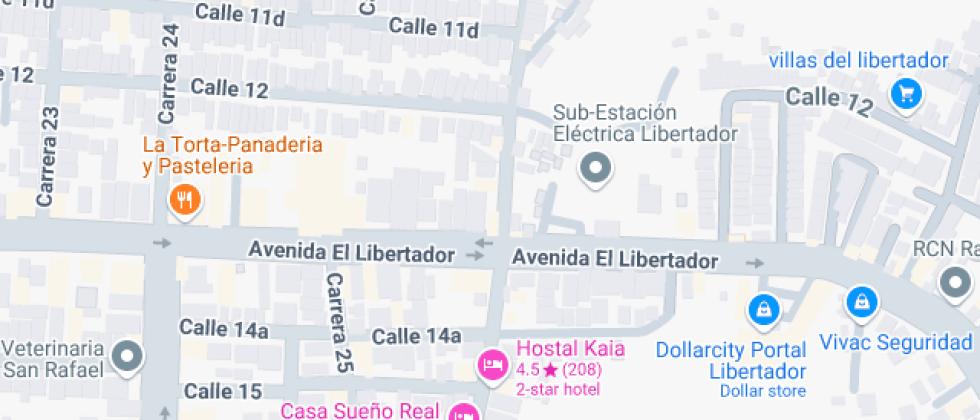This screenshot has width=980, height=420.
Task: Open La Torta-Panaderia y Pasteleria restaurant marker
Action: tap(185, 200)
